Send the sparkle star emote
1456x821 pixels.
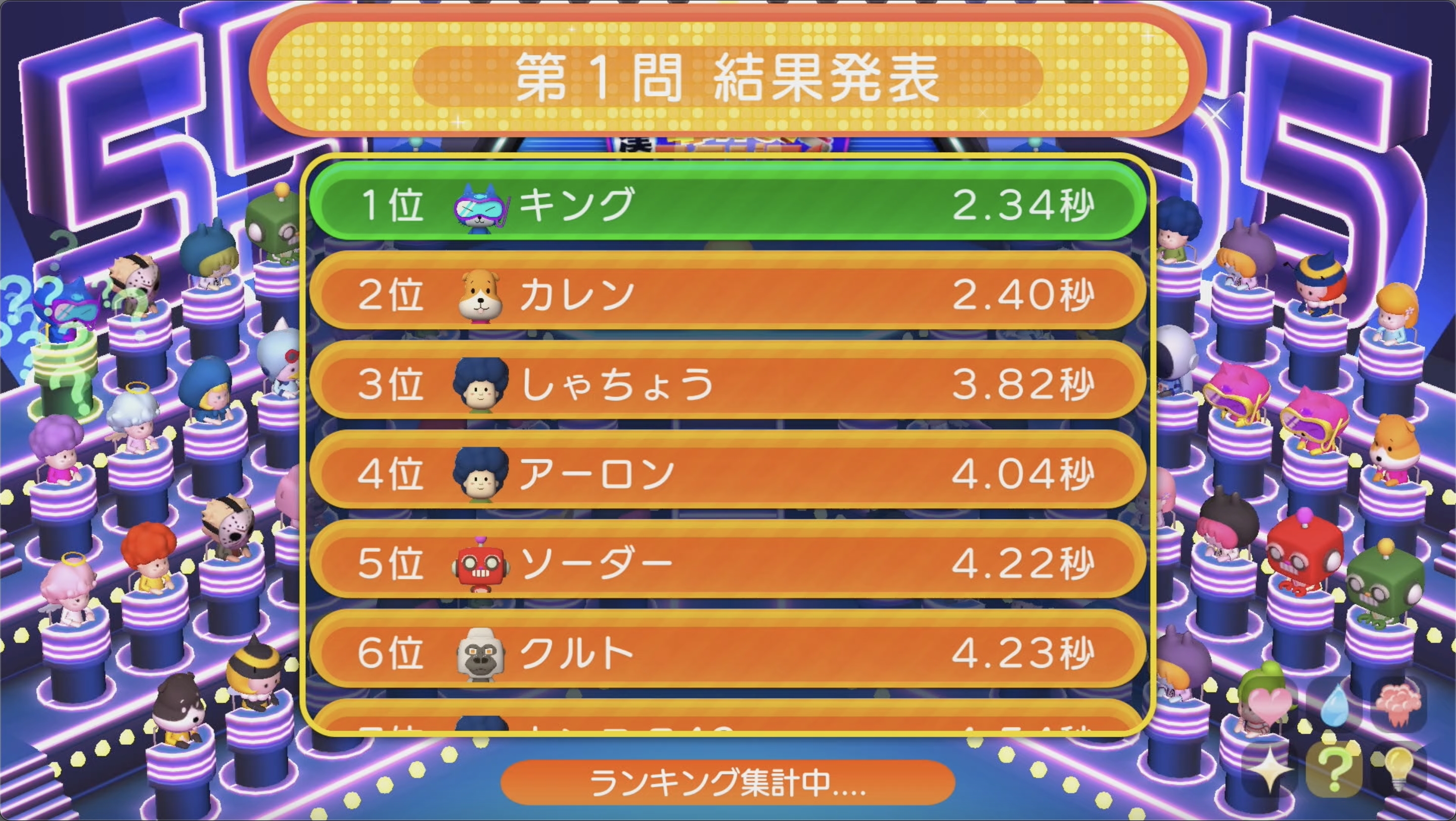1269,769
